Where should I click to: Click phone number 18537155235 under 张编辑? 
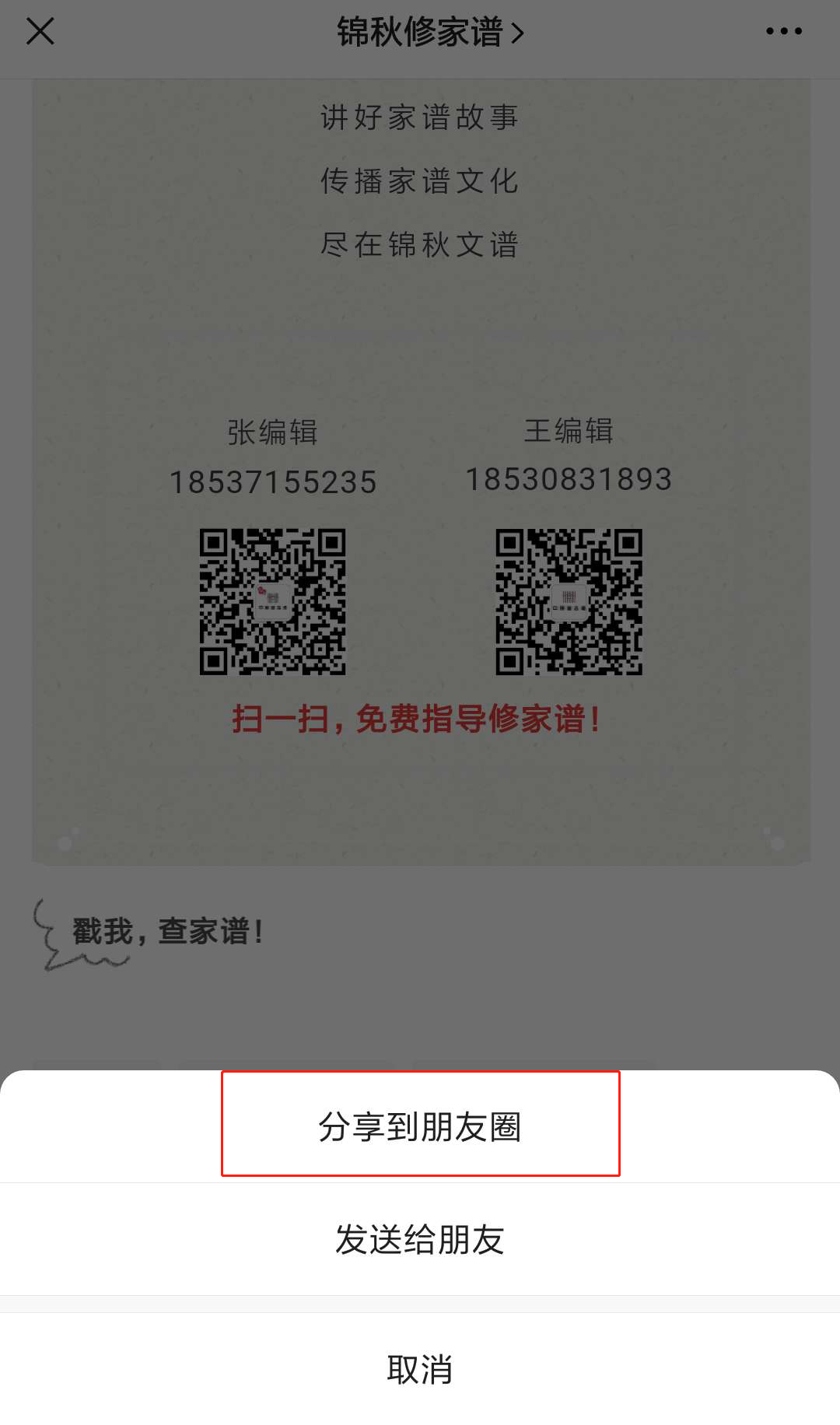pos(274,482)
